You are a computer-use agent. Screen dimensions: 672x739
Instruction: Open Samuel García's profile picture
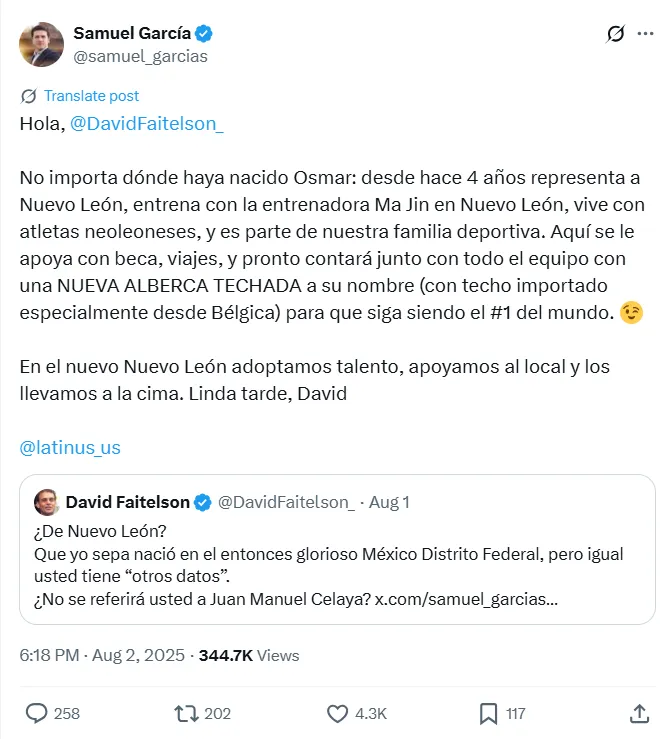tap(41, 45)
